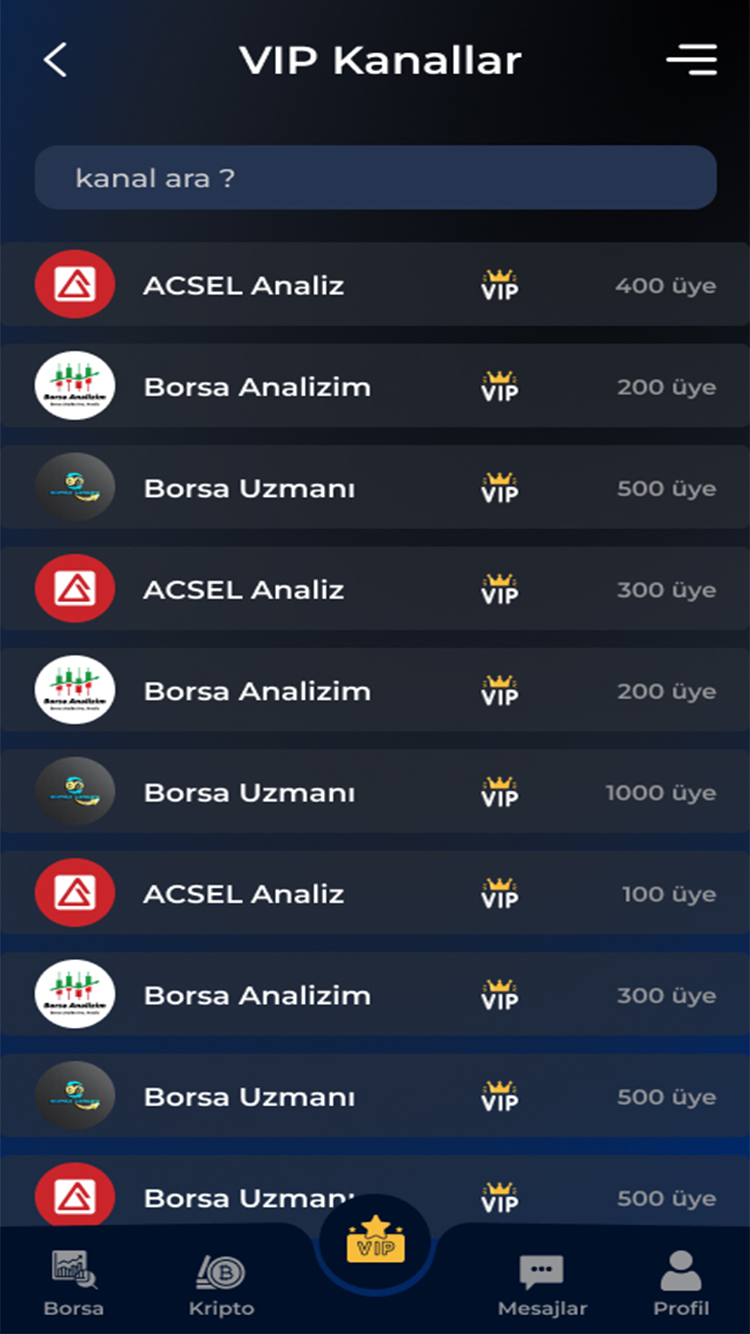The width and height of the screenshot is (750, 1334).
Task: Switch to the Borsa tab
Action: tap(74, 1284)
